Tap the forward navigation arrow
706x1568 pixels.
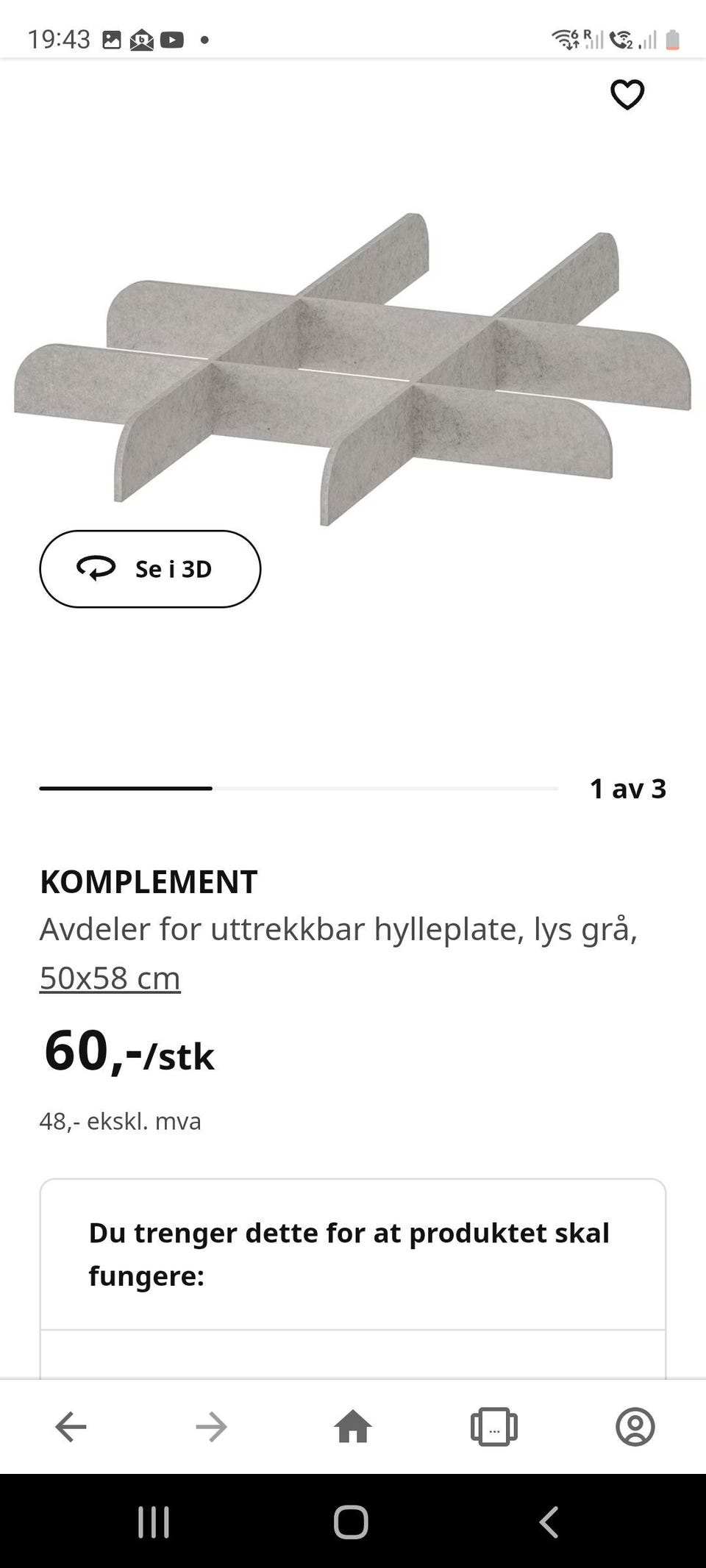211,1427
